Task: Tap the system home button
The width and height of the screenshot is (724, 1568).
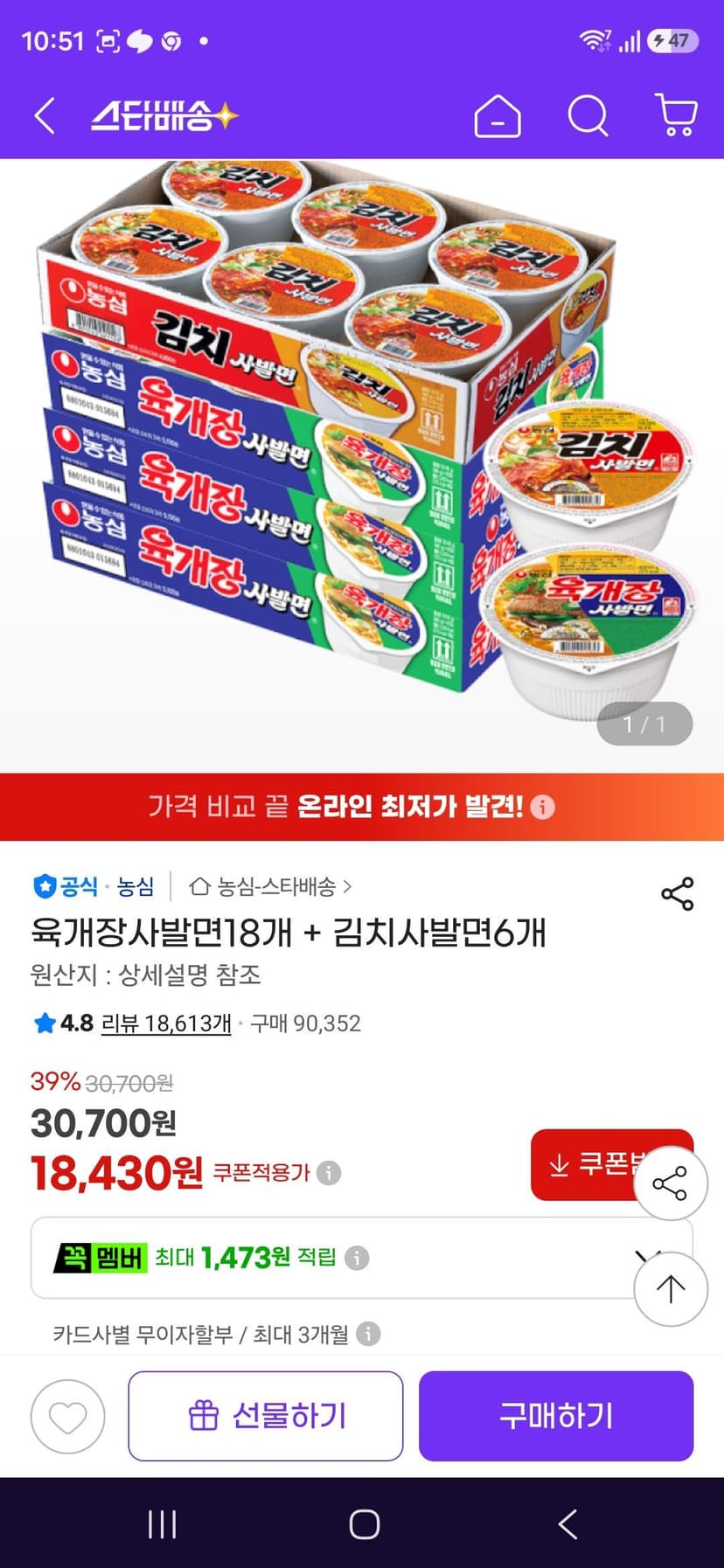Action: point(364,1524)
